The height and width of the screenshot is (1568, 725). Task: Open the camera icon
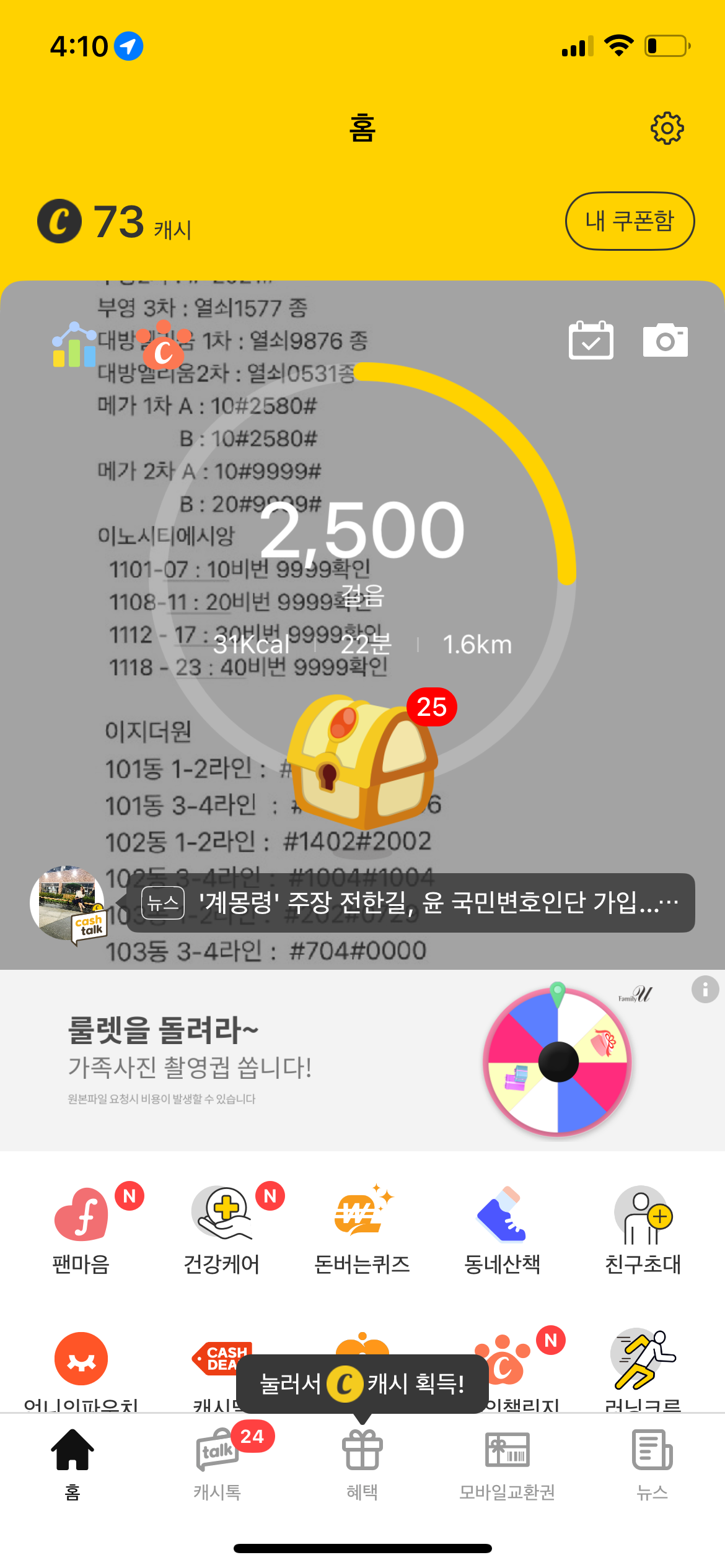(x=665, y=340)
